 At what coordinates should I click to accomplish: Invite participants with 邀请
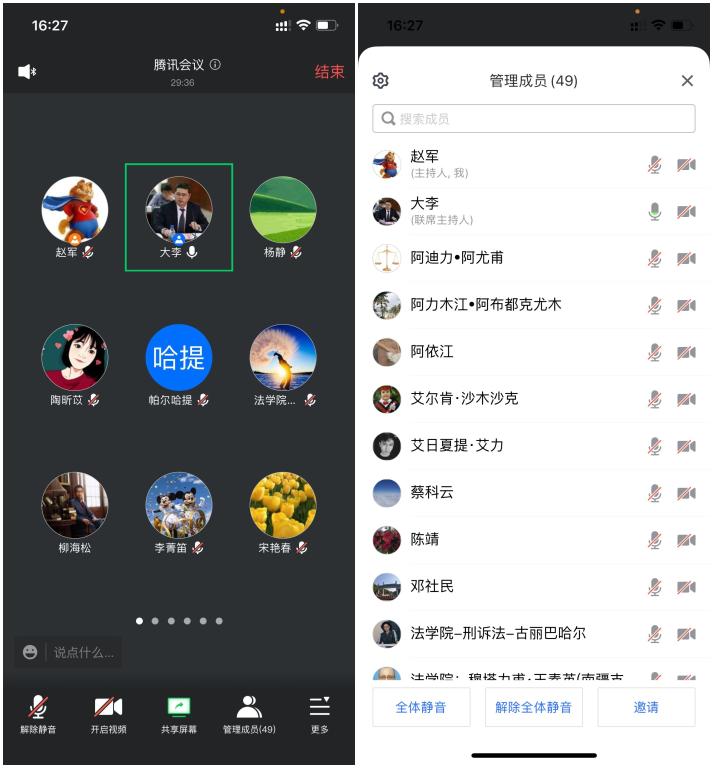646,707
